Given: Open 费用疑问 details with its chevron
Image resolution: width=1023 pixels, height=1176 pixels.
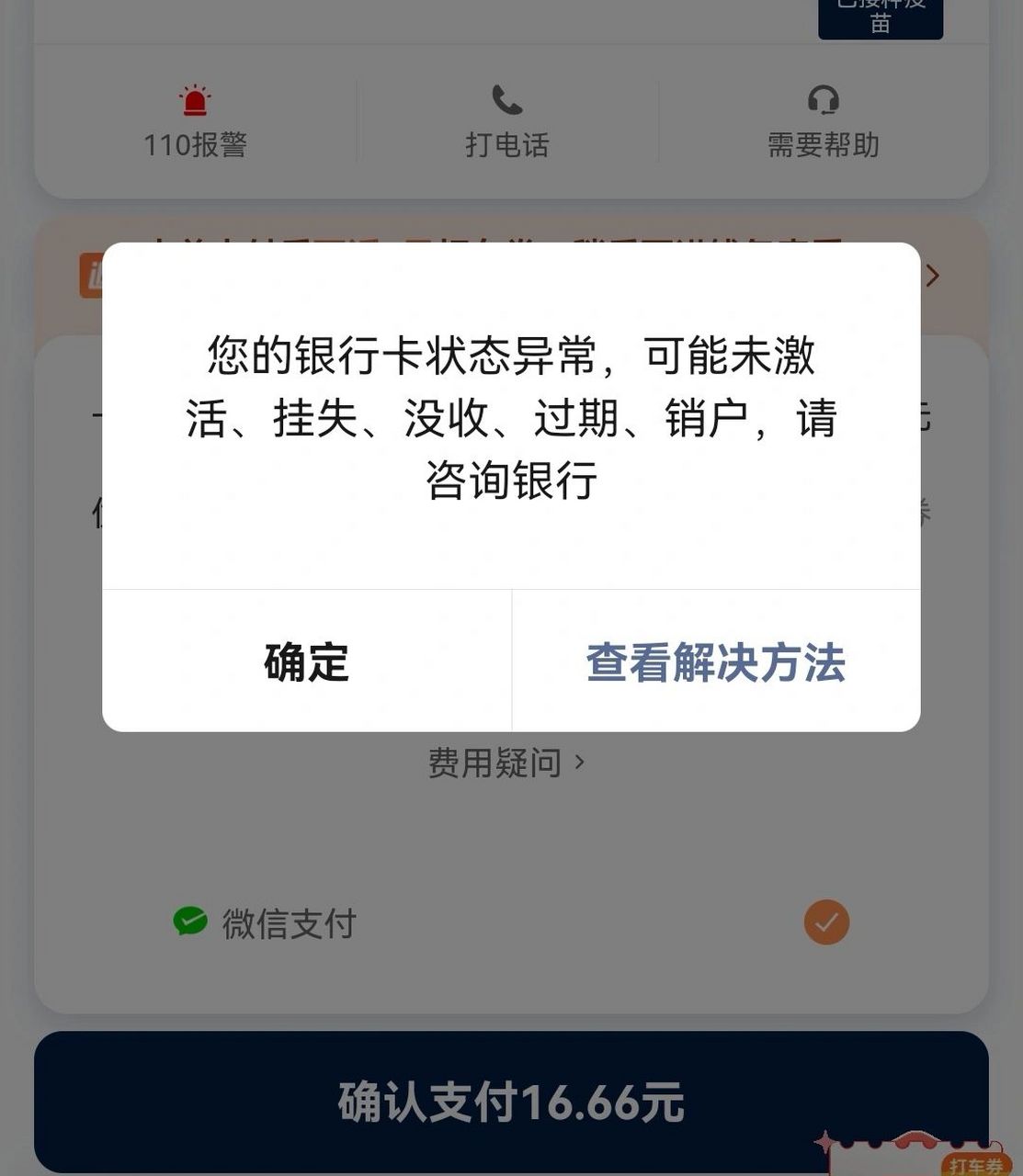Looking at the screenshot, I should tap(579, 762).
